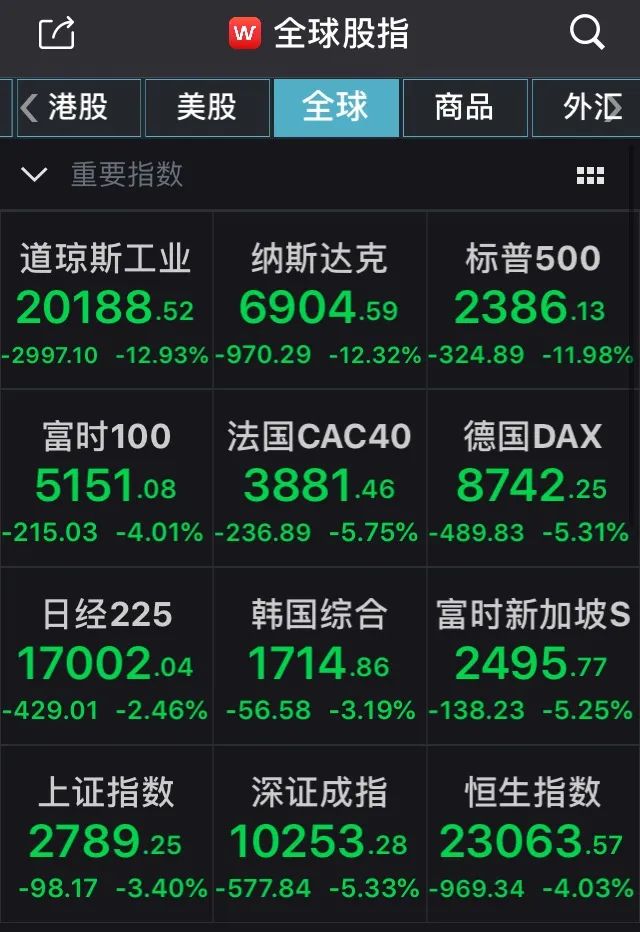This screenshot has width=640, height=932.
Task: Open the 上证指数 index card
Action: pyautogui.click(x=106, y=834)
